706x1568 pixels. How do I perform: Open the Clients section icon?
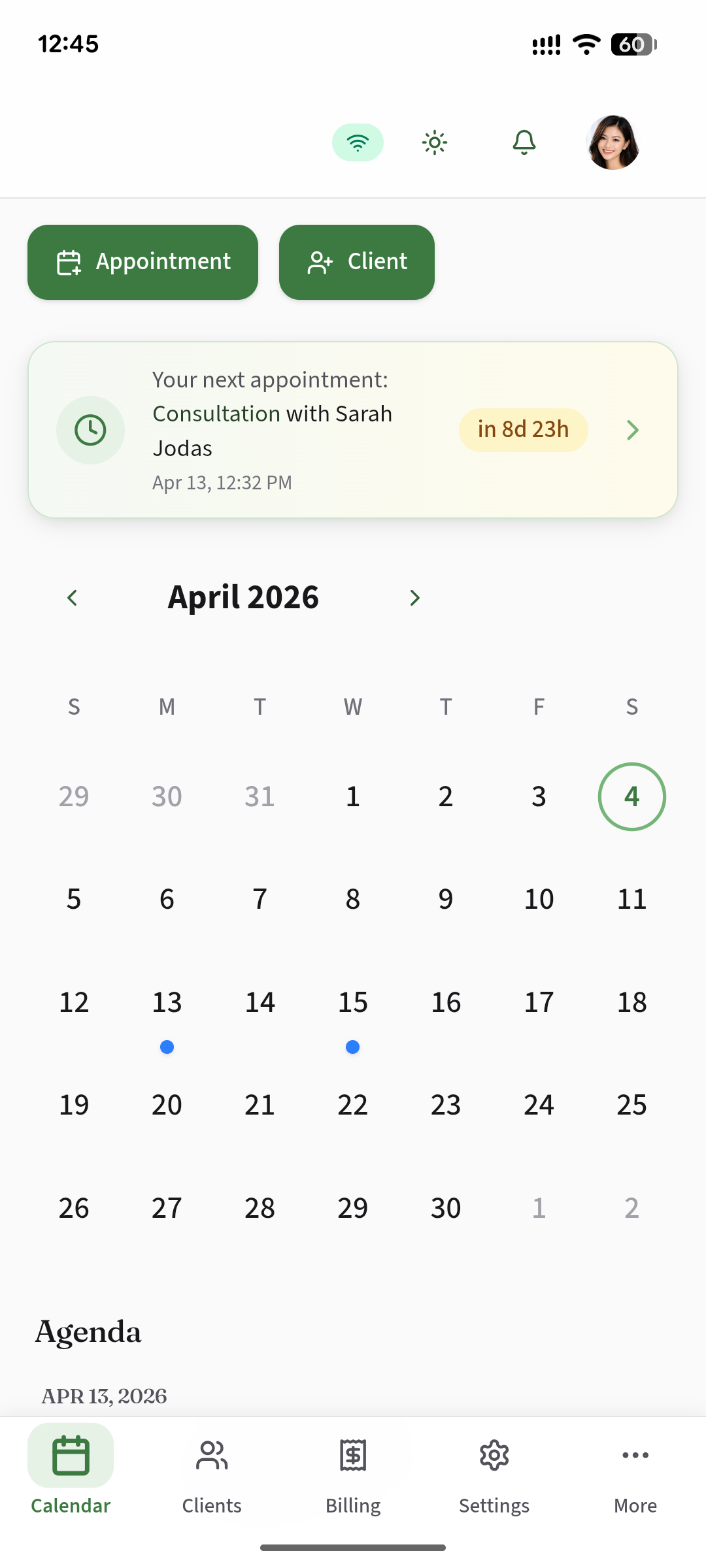point(211,1456)
